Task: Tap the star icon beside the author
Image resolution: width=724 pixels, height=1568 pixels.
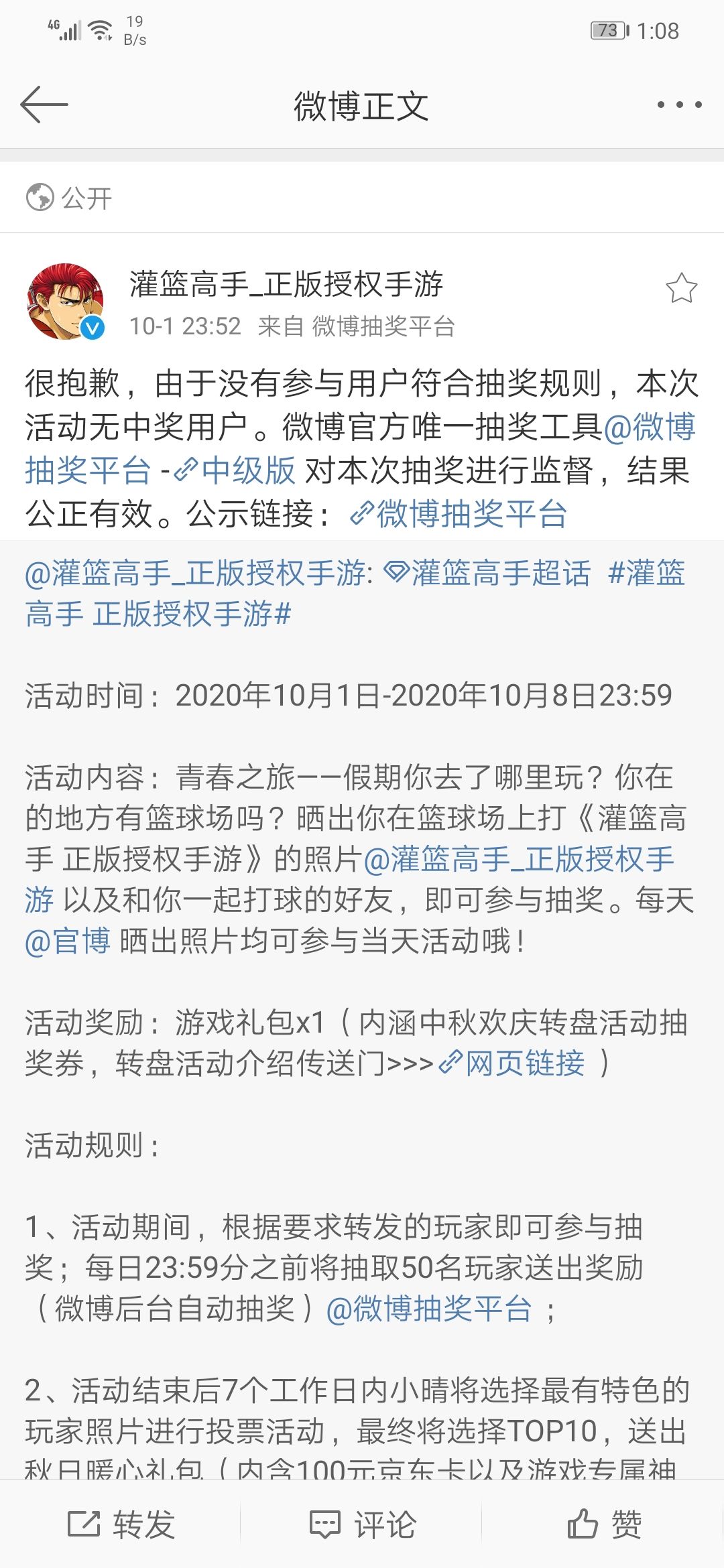Action: pyautogui.click(x=681, y=288)
